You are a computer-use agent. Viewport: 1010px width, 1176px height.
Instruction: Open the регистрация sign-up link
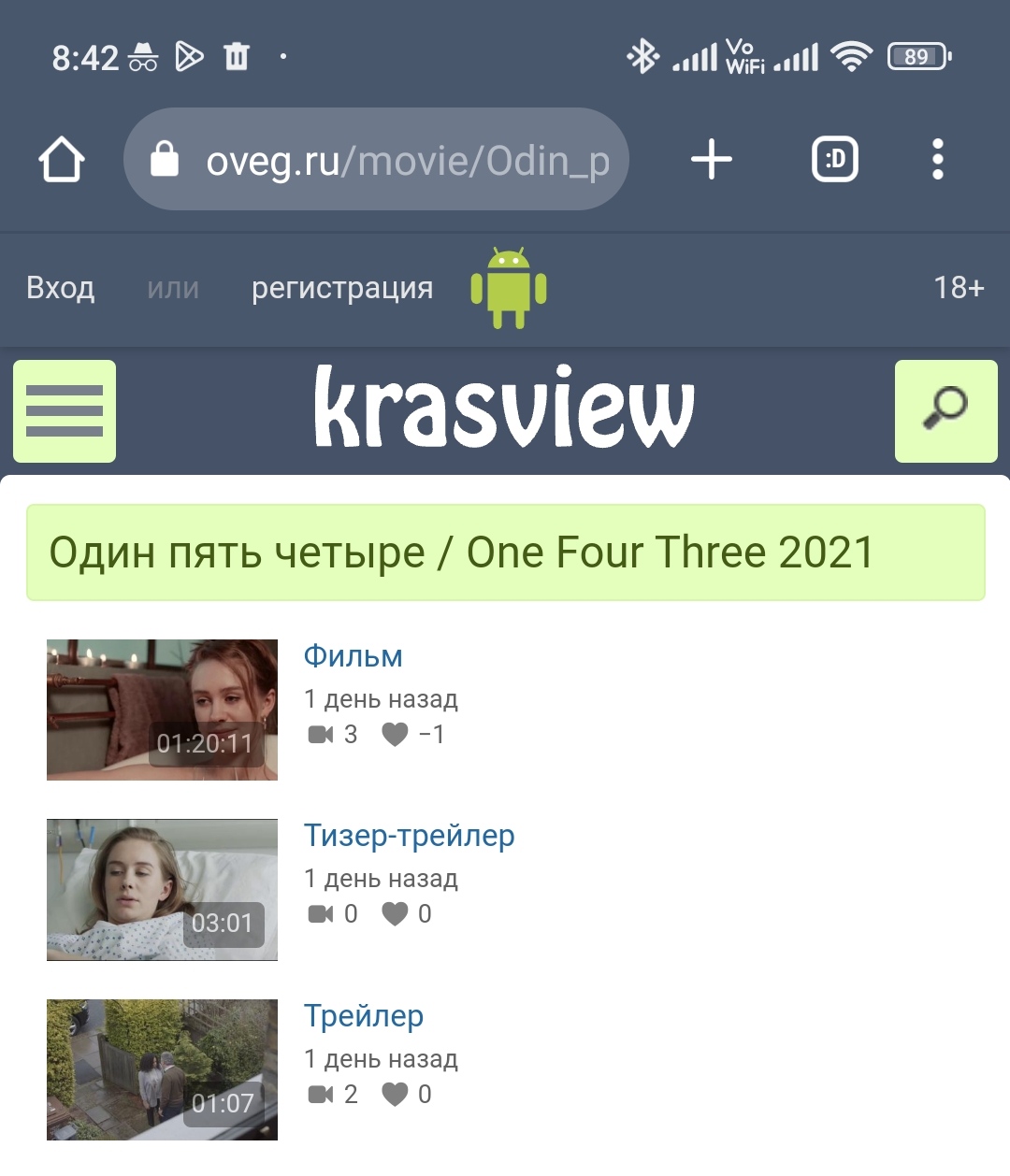pos(342,288)
